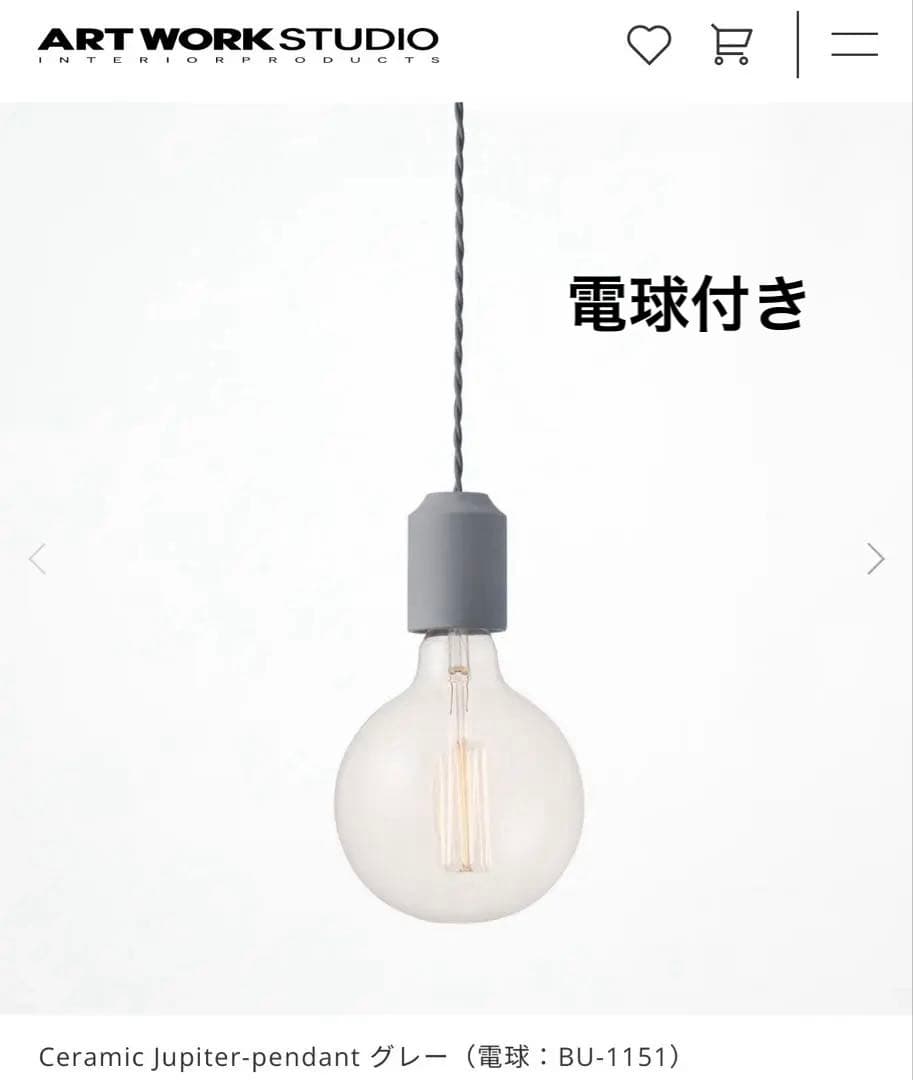Show the next product image

tap(875, 559)
